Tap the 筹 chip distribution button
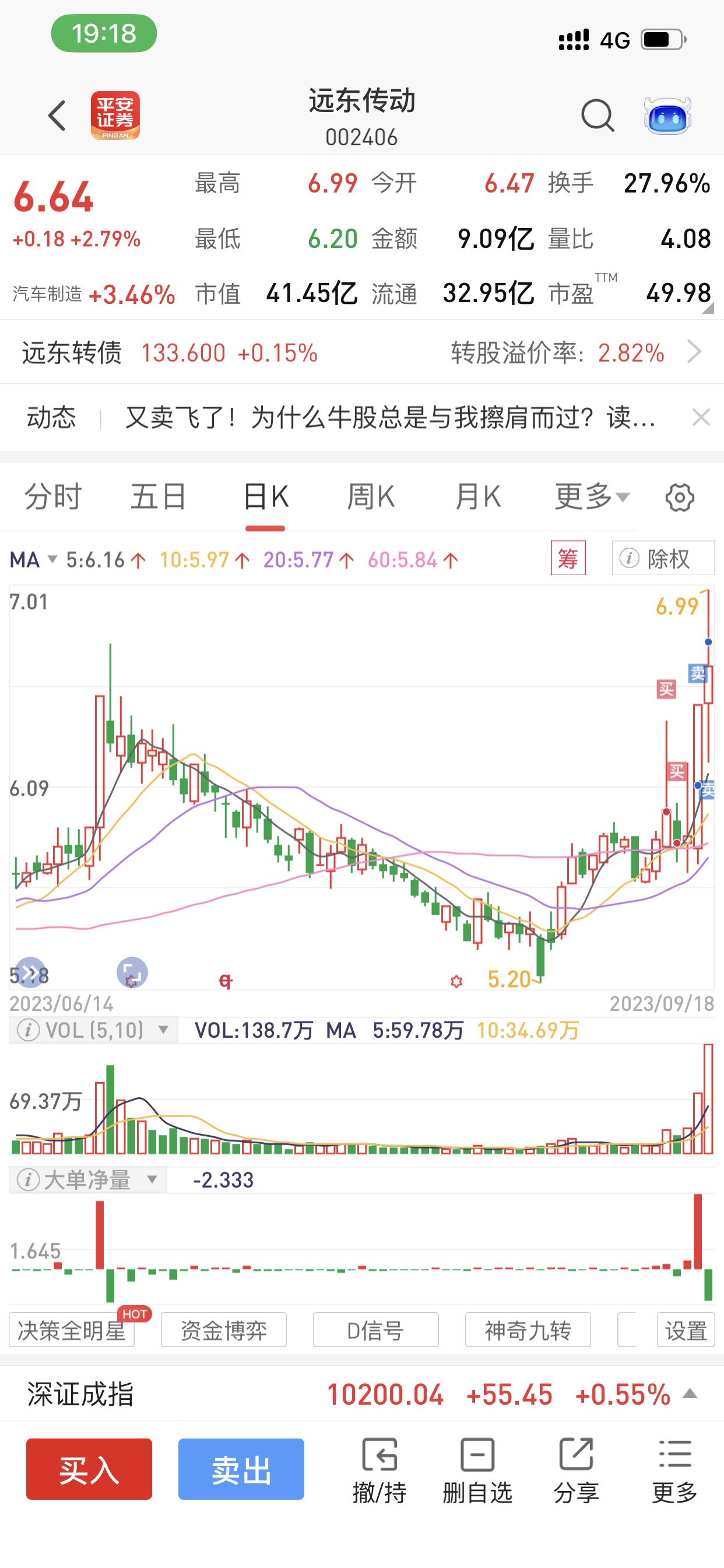724x1568 pixels. click(568, 558)
